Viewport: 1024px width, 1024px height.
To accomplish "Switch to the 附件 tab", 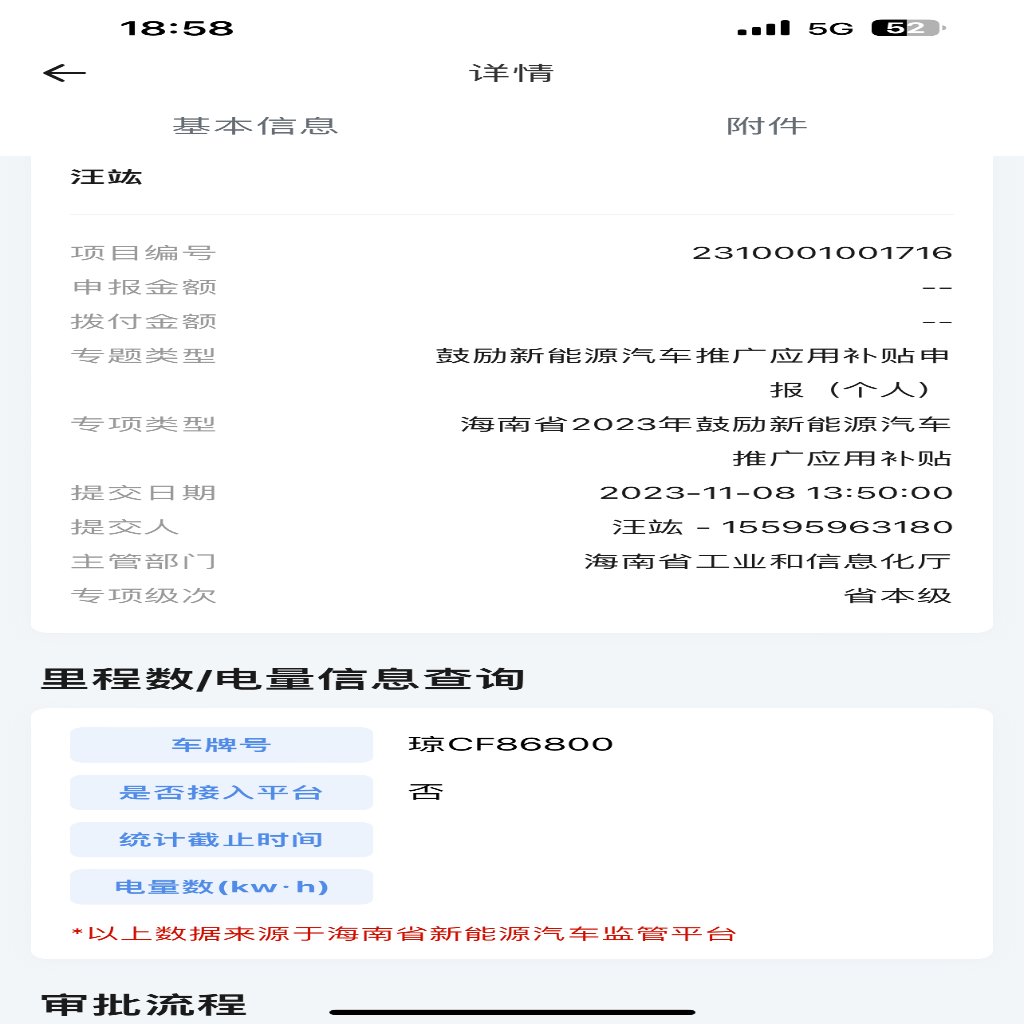I will (x=766, y=126).
